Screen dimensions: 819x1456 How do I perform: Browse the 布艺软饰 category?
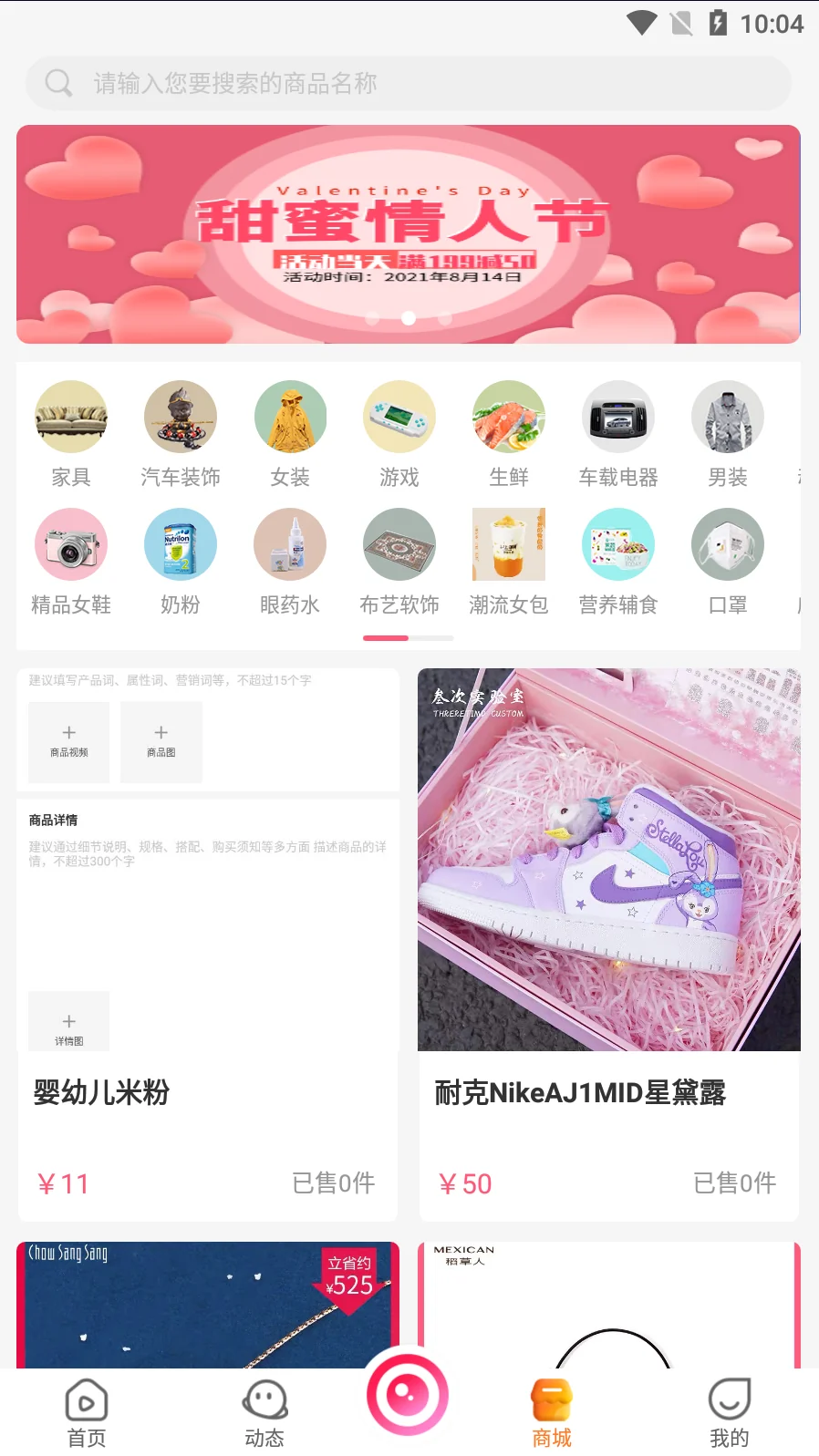pos(399,562)
